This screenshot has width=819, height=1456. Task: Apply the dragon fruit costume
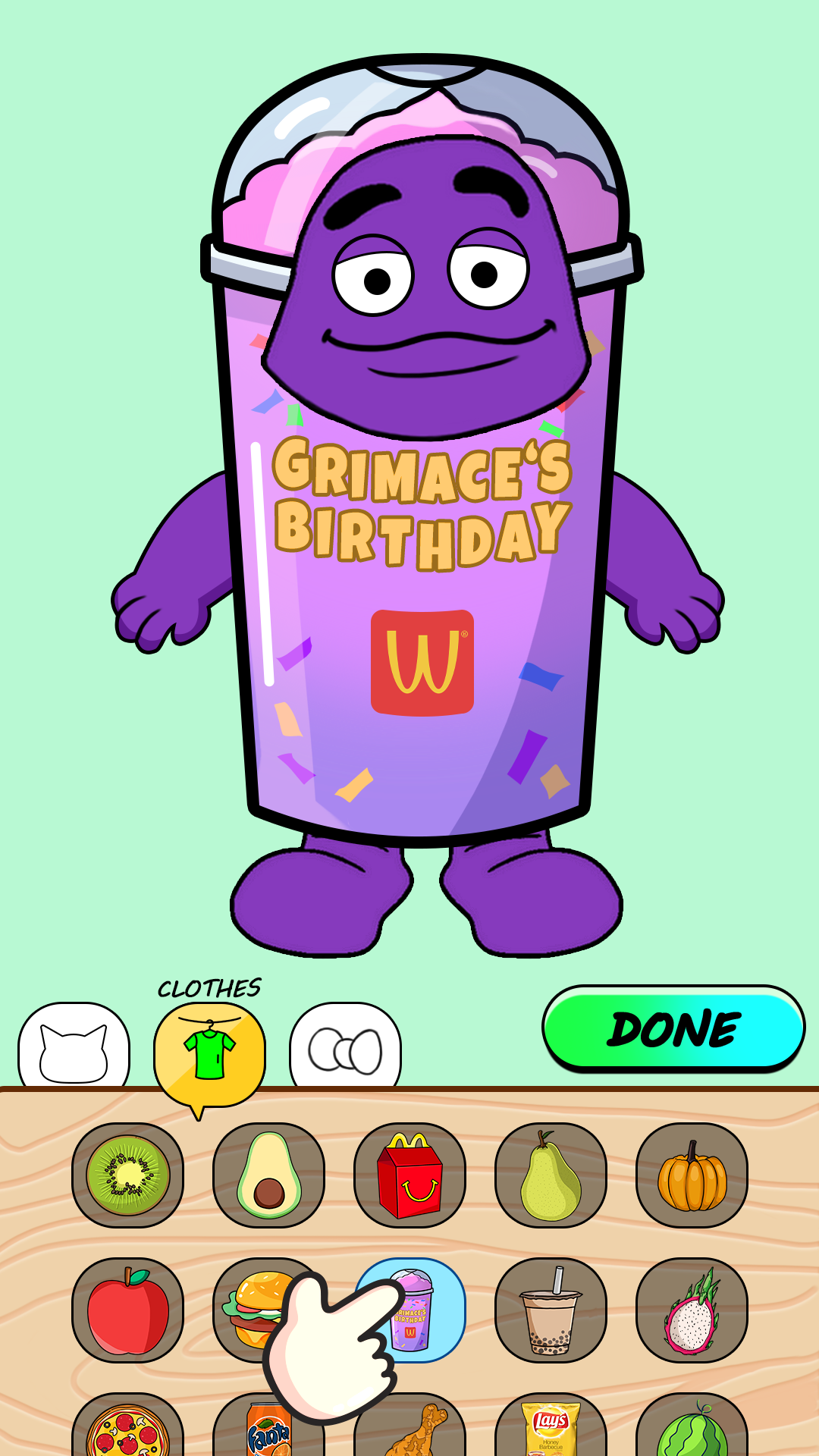[x=692, y=1310]
